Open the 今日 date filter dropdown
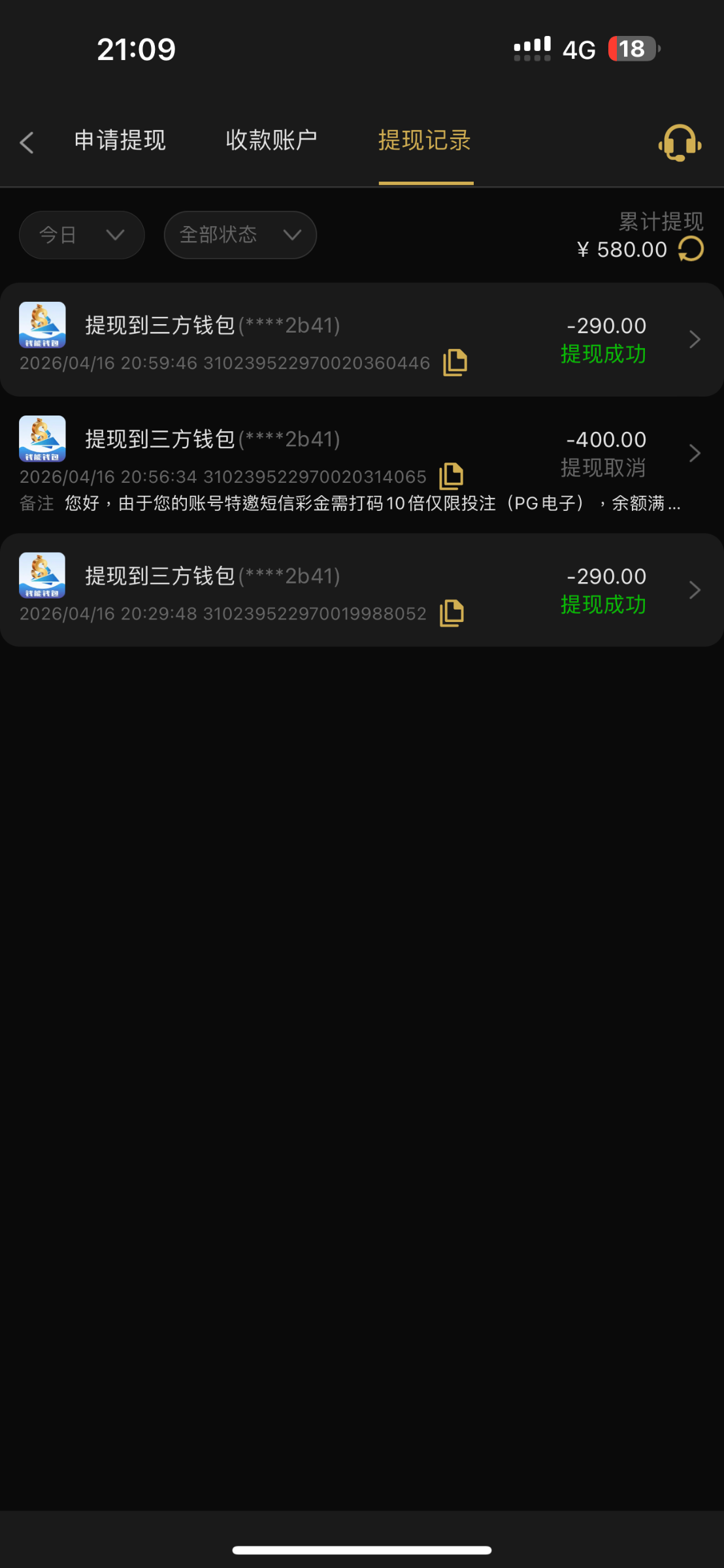This screenshot has height=1568, width=724. point(82,235)
